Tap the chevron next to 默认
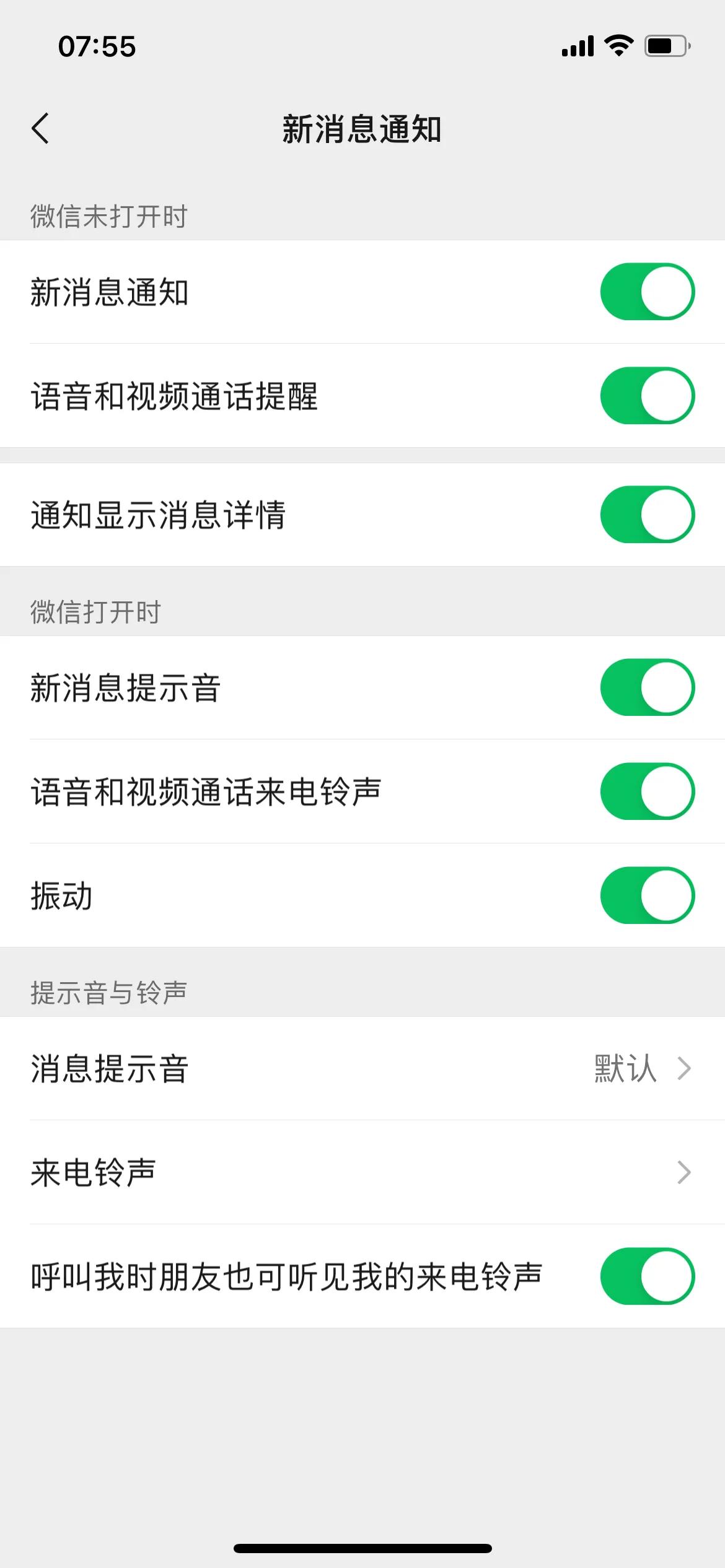This screenshot has width=725, height=1568. [x=684, y=1066]
